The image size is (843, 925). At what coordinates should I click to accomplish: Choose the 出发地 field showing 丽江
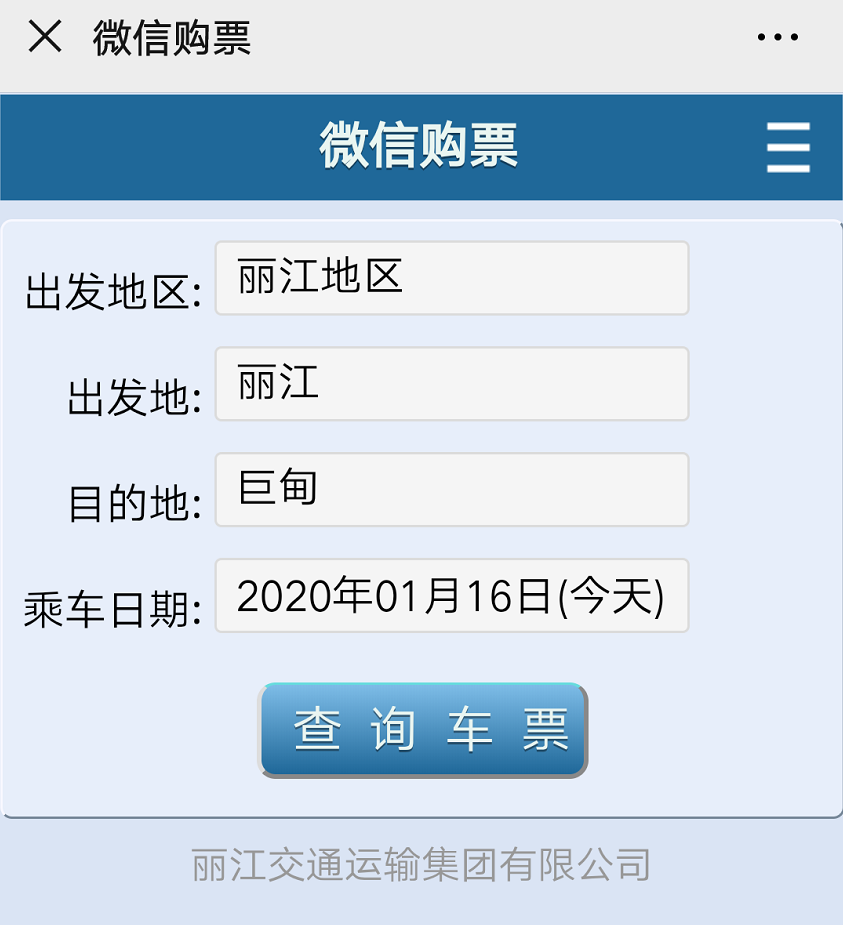(x=452, y=384)
